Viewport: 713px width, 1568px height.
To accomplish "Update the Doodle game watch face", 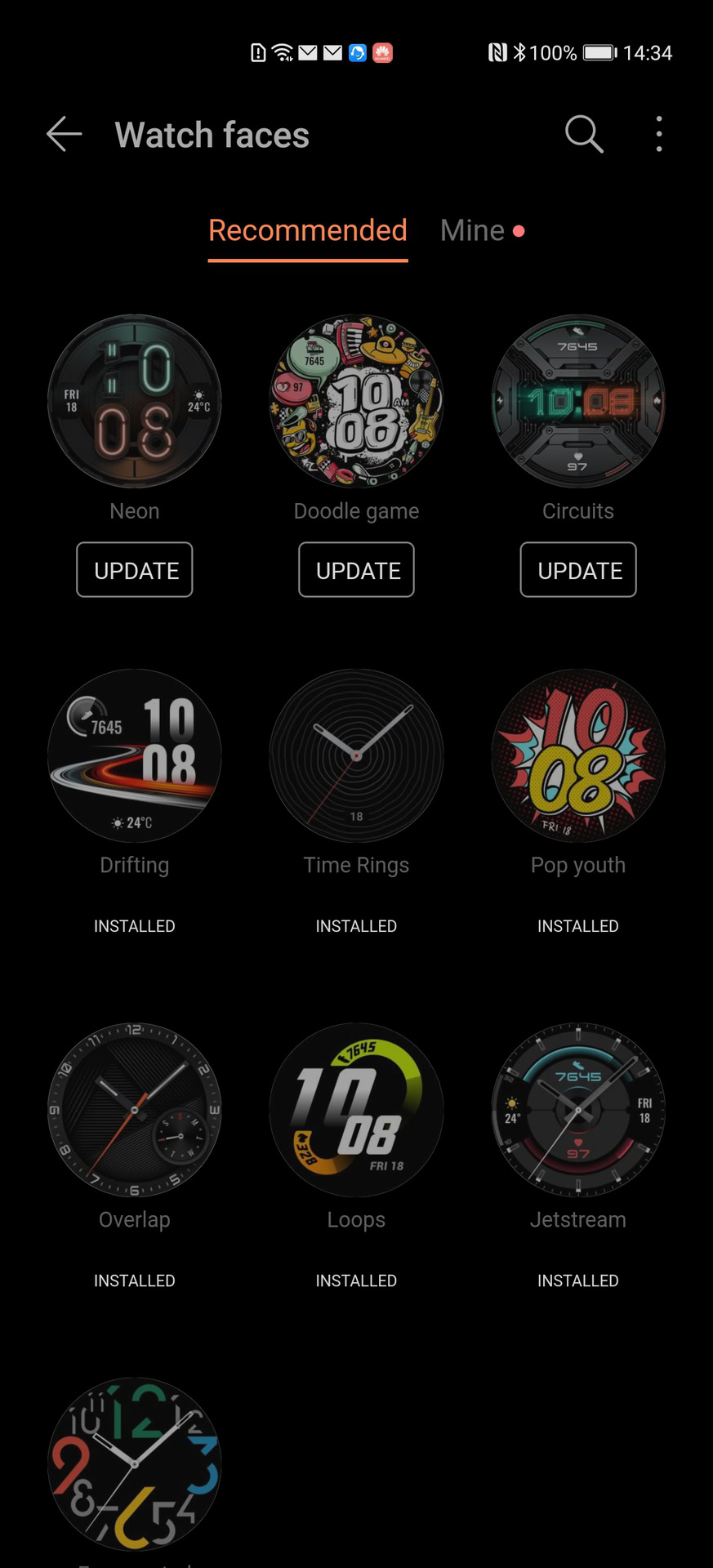I will [357, 570].
